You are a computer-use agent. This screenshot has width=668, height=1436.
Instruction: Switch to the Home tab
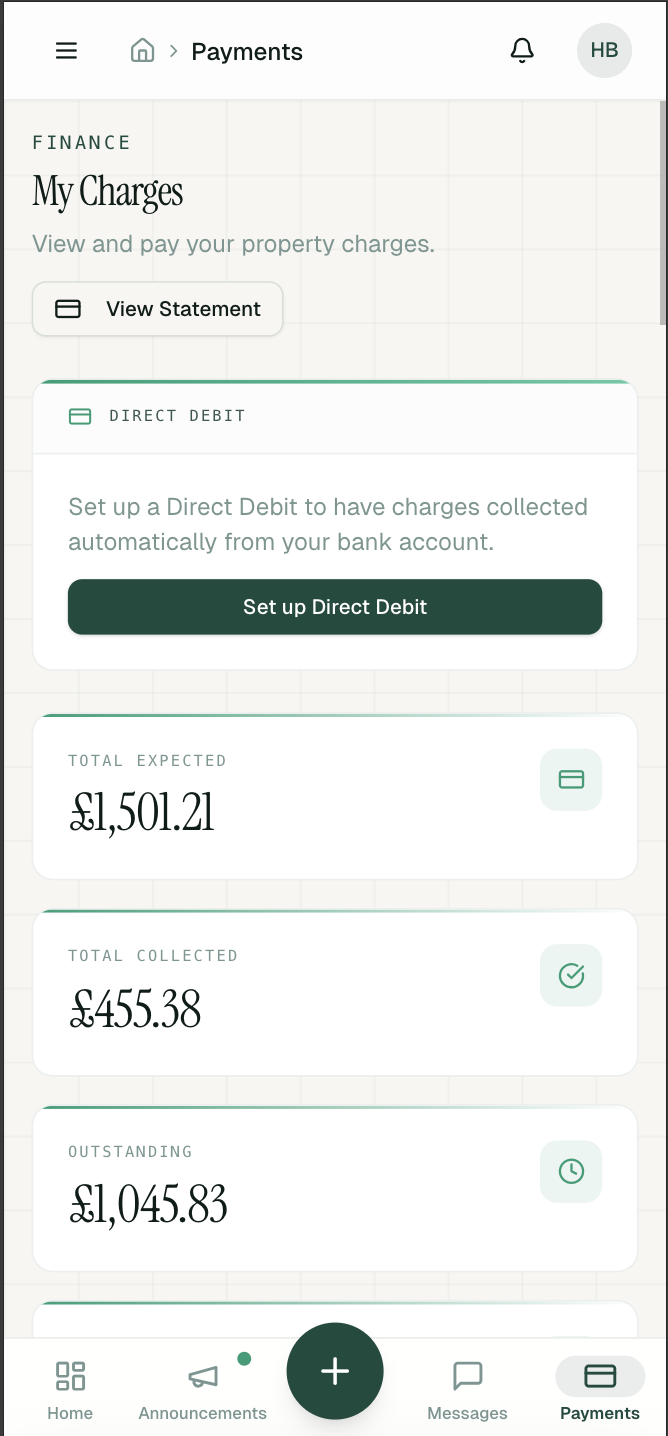(x=70, y=1390)
